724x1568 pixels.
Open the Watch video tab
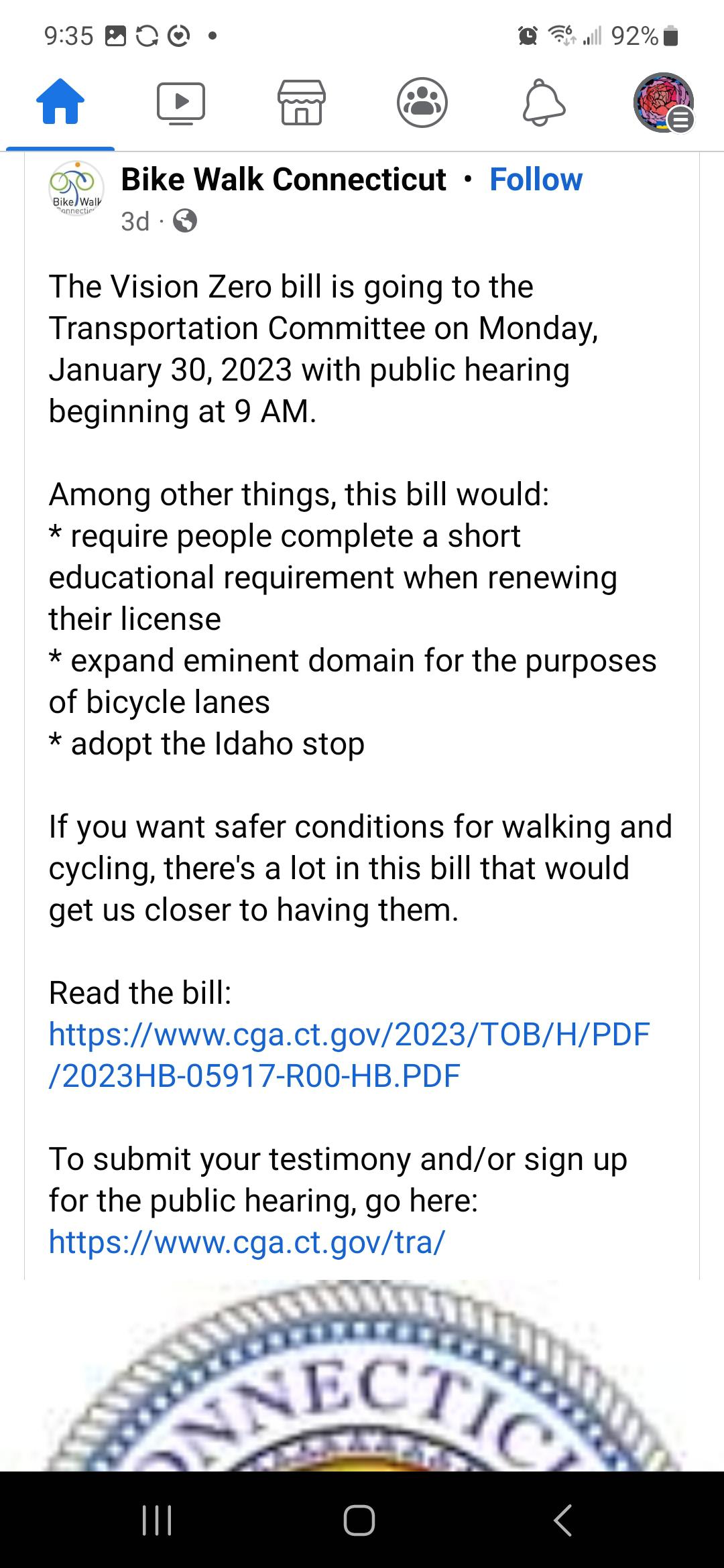(181, 103)
